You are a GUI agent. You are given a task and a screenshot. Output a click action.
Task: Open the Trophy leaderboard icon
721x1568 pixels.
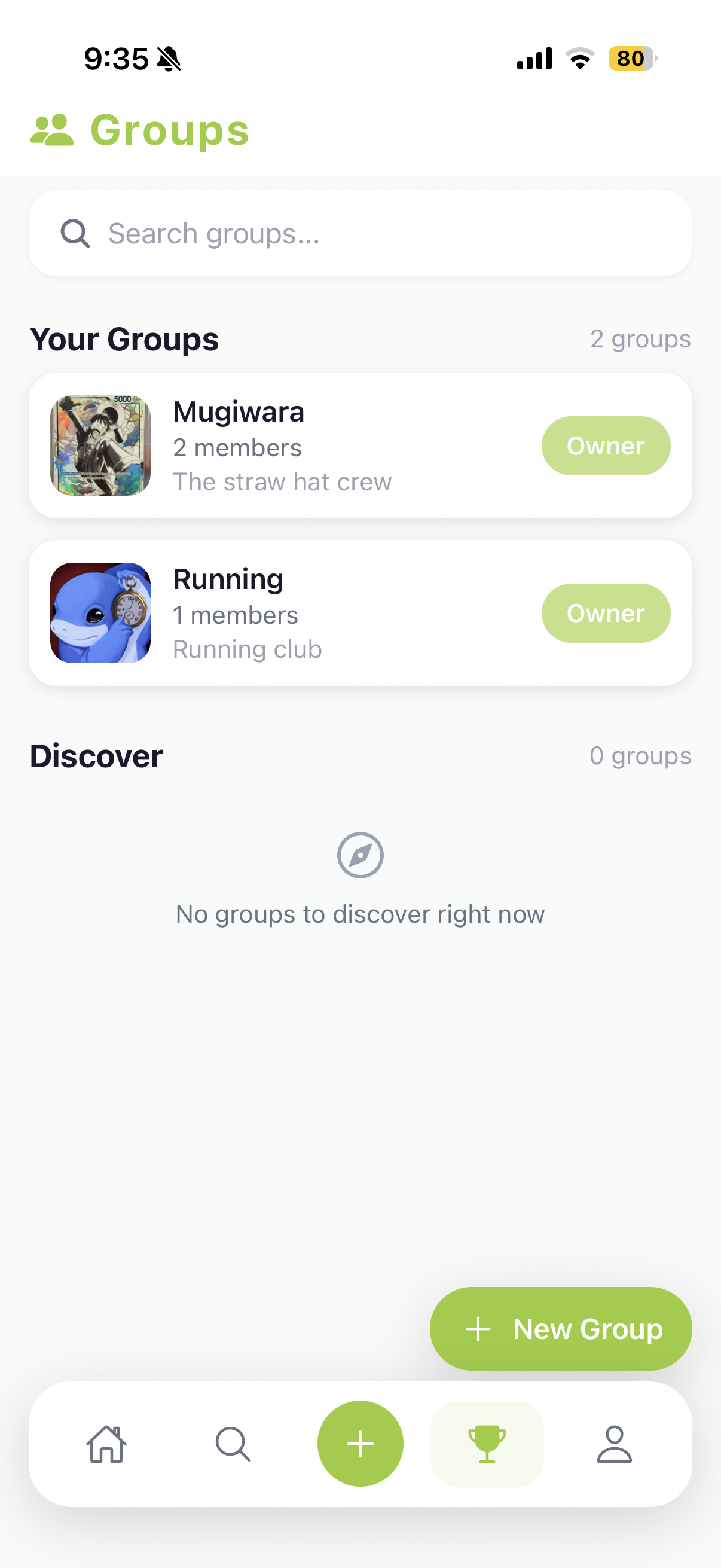487,1443
